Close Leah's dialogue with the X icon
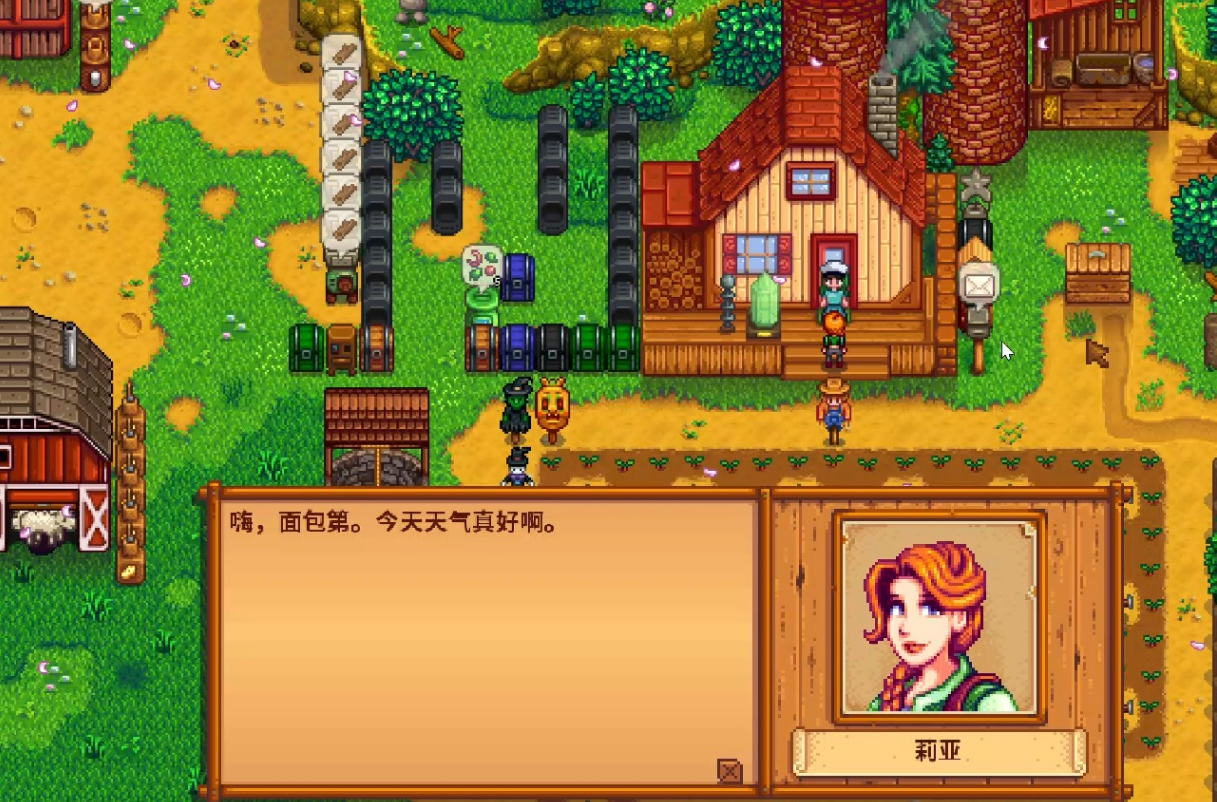This screenshot has width=1217, height=802. coord(730,771)
